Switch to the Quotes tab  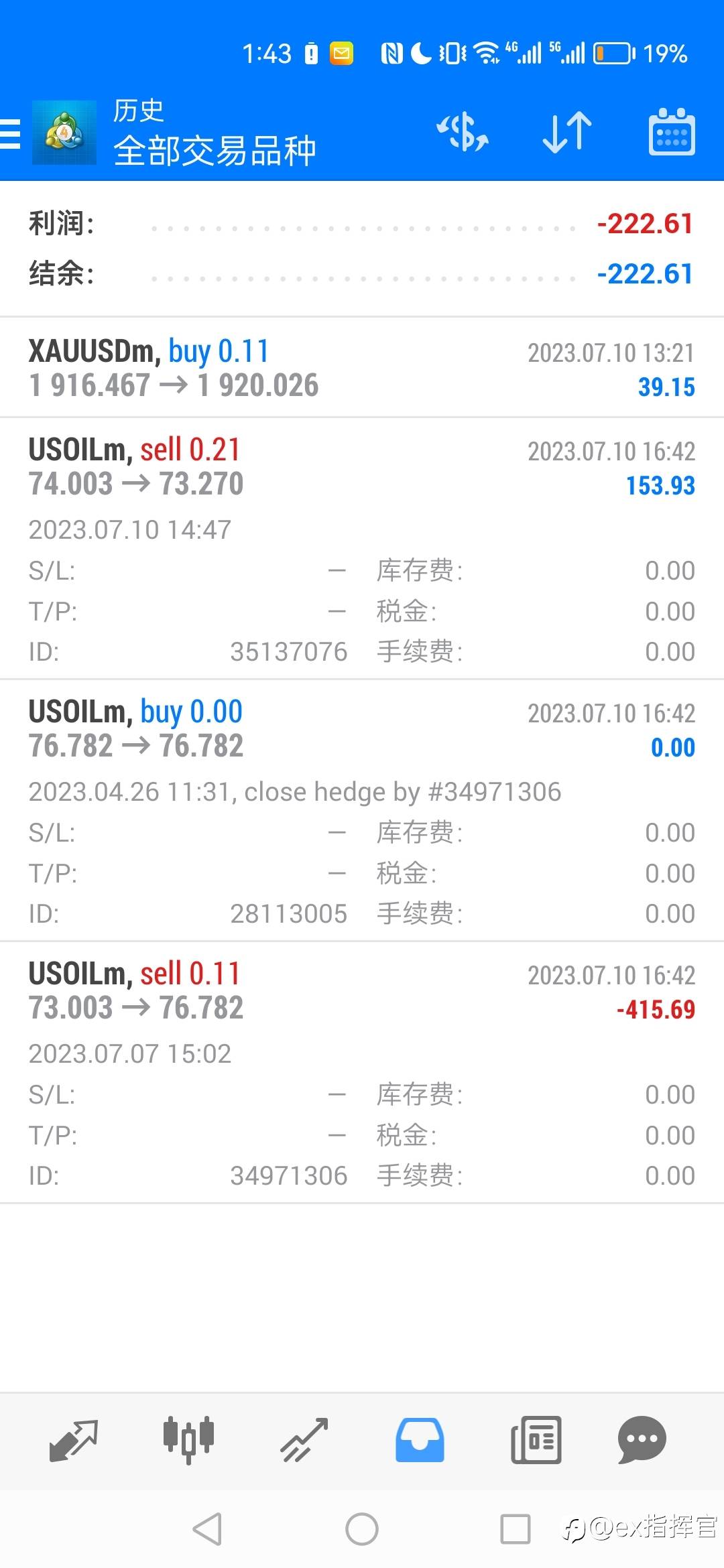[74, 1440]
